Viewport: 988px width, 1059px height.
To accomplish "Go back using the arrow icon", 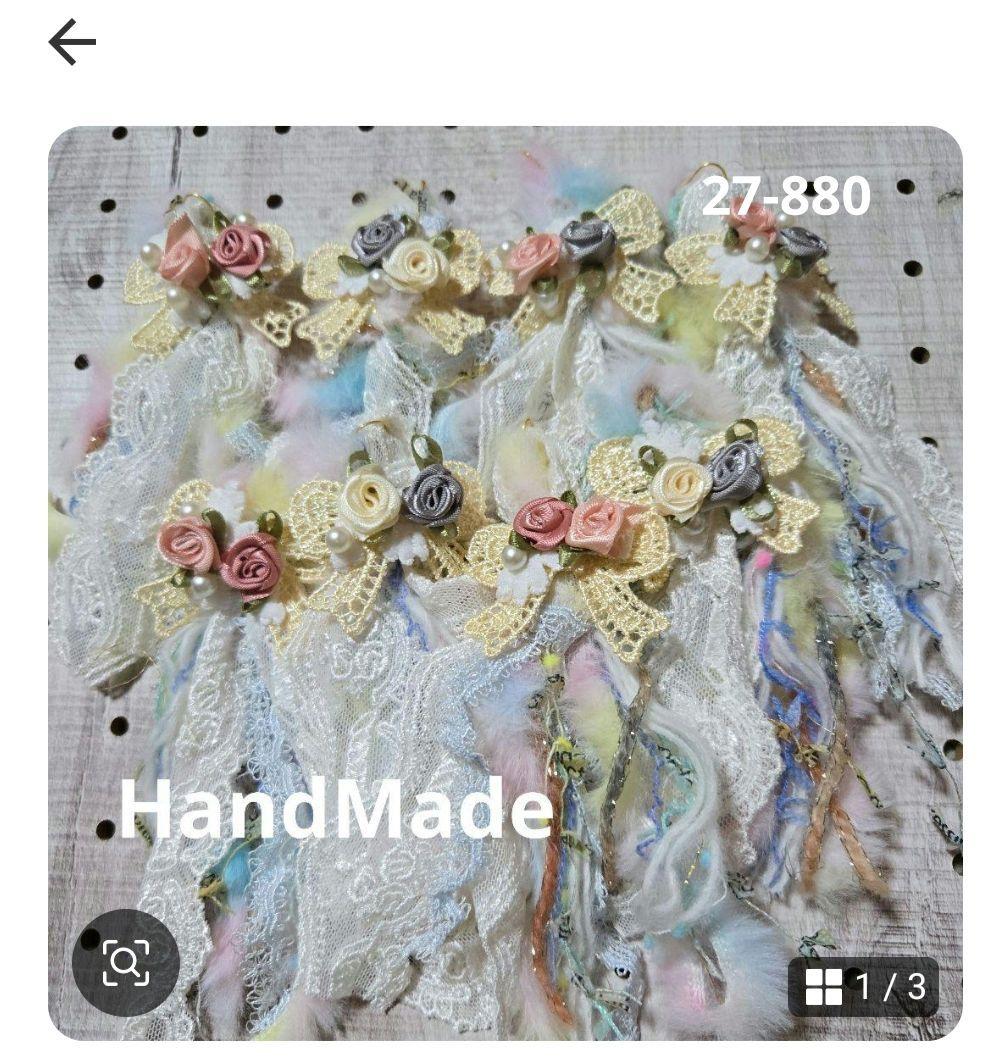I will (72, 43).
